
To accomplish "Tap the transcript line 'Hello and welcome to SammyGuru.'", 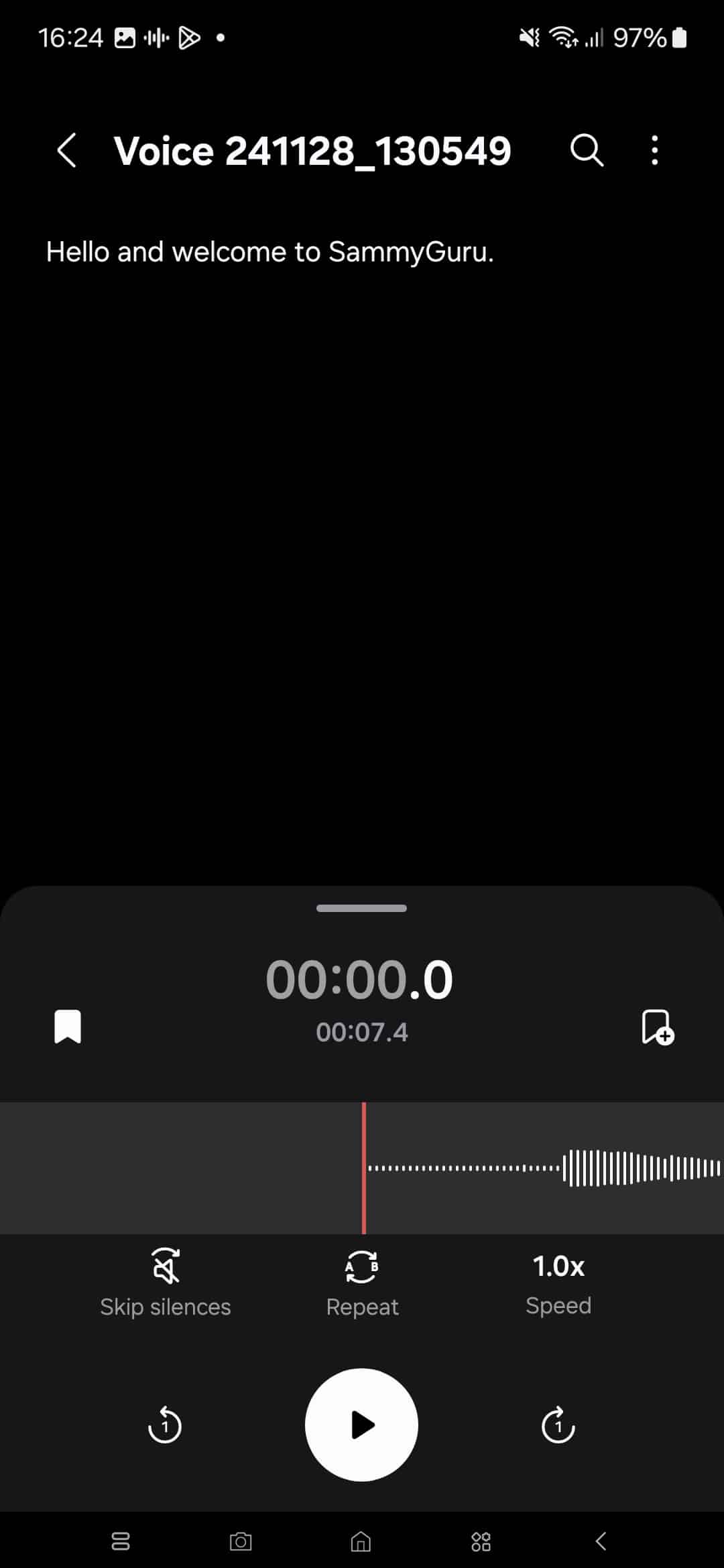I will 269,252.
